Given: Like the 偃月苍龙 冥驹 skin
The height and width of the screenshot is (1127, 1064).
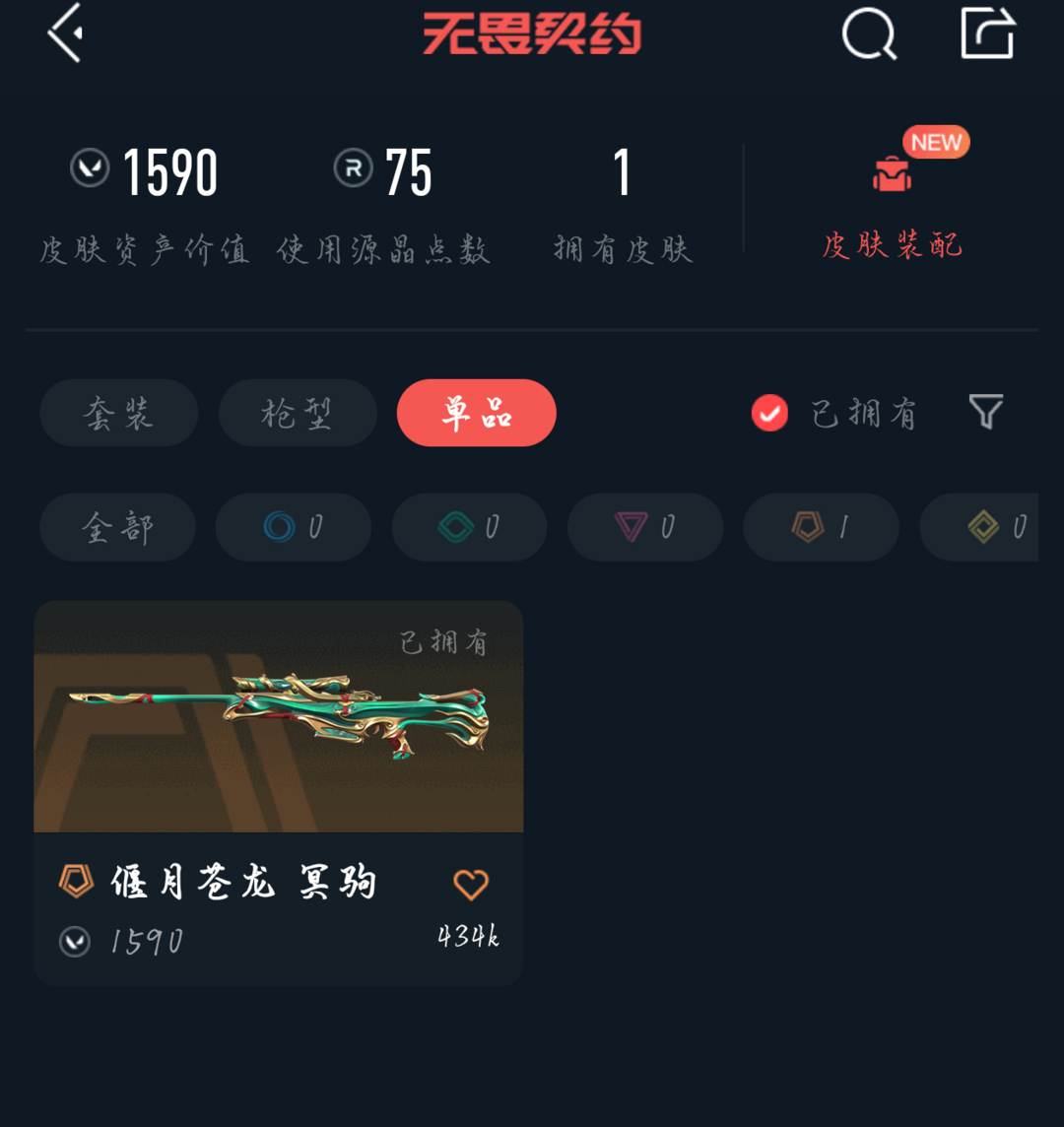Looking at the screenshot, I should tap(471, 884).
